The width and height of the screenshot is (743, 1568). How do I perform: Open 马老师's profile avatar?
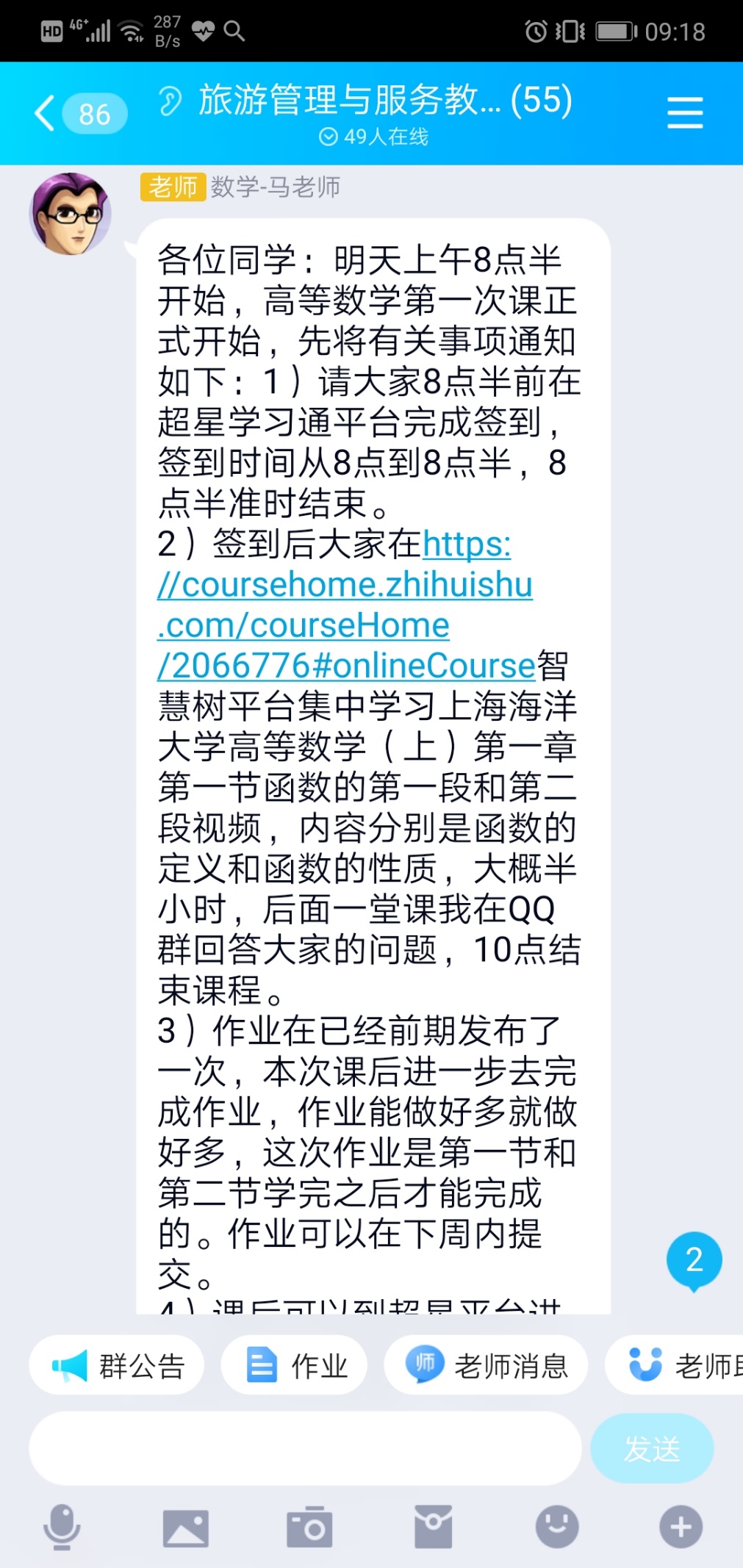71,214
